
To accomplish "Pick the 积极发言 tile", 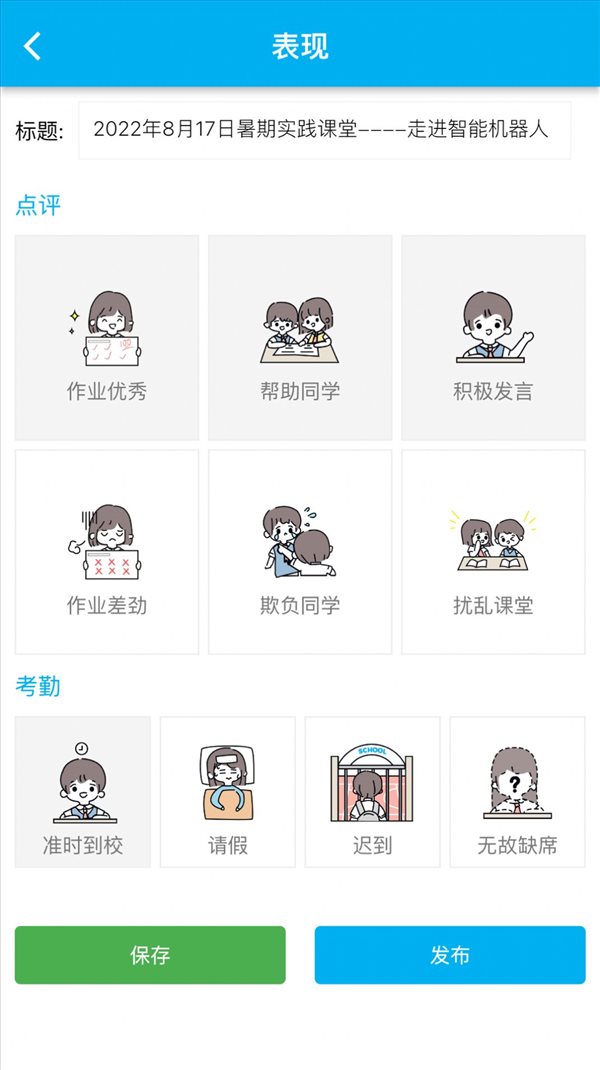I will pos(494,338).
